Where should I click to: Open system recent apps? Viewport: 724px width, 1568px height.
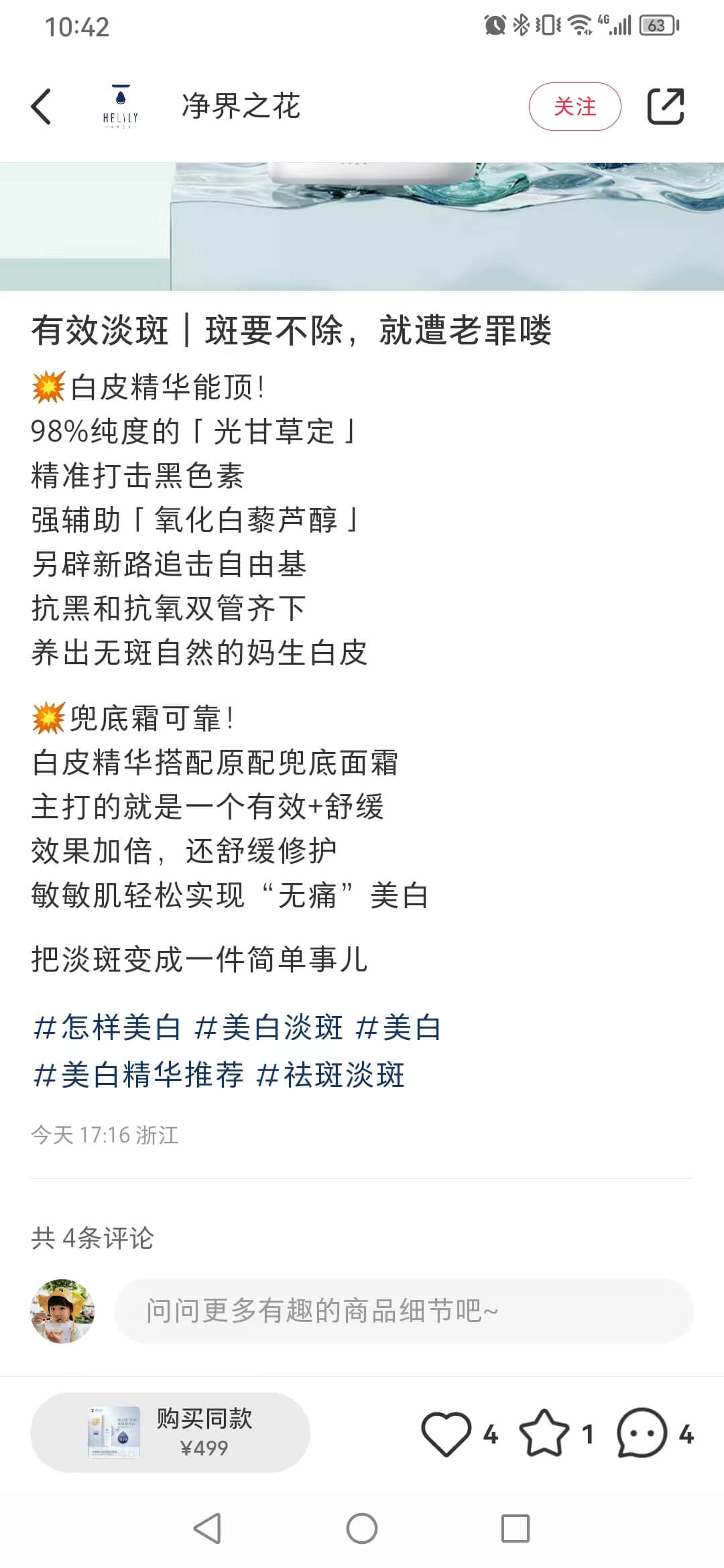click(516, 1528)
